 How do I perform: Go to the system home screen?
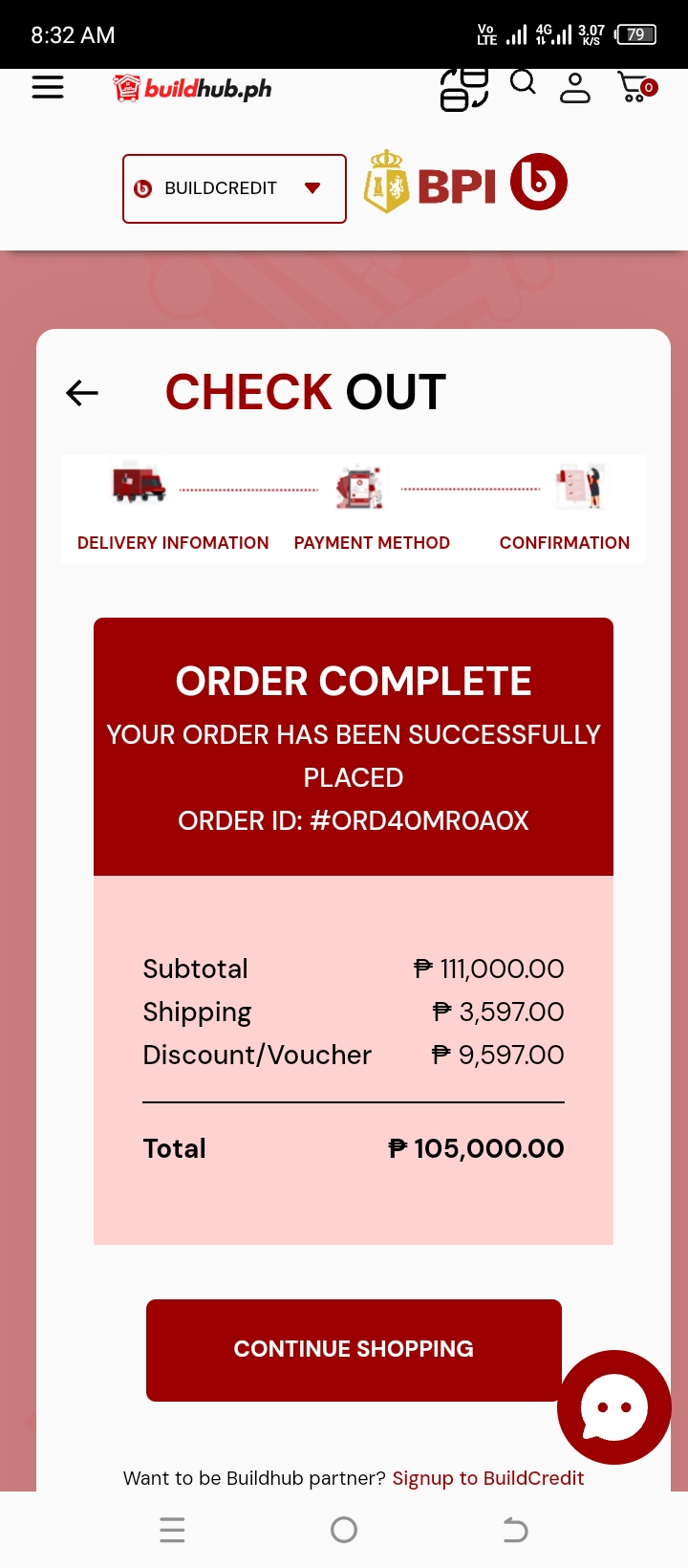tap(344, 1530)
